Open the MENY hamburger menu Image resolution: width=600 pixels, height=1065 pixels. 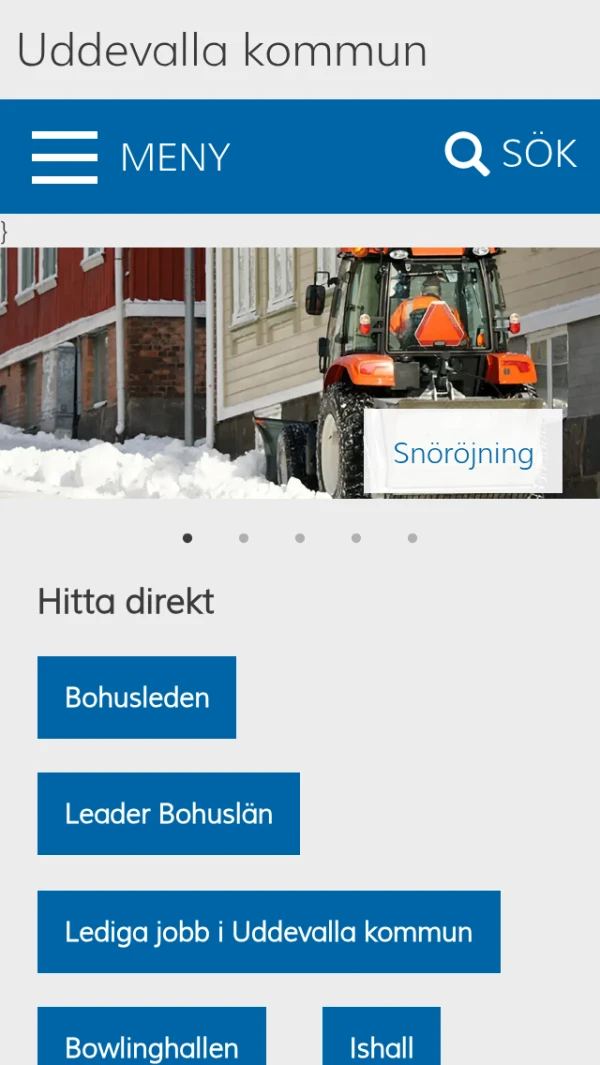coord(130,157)
